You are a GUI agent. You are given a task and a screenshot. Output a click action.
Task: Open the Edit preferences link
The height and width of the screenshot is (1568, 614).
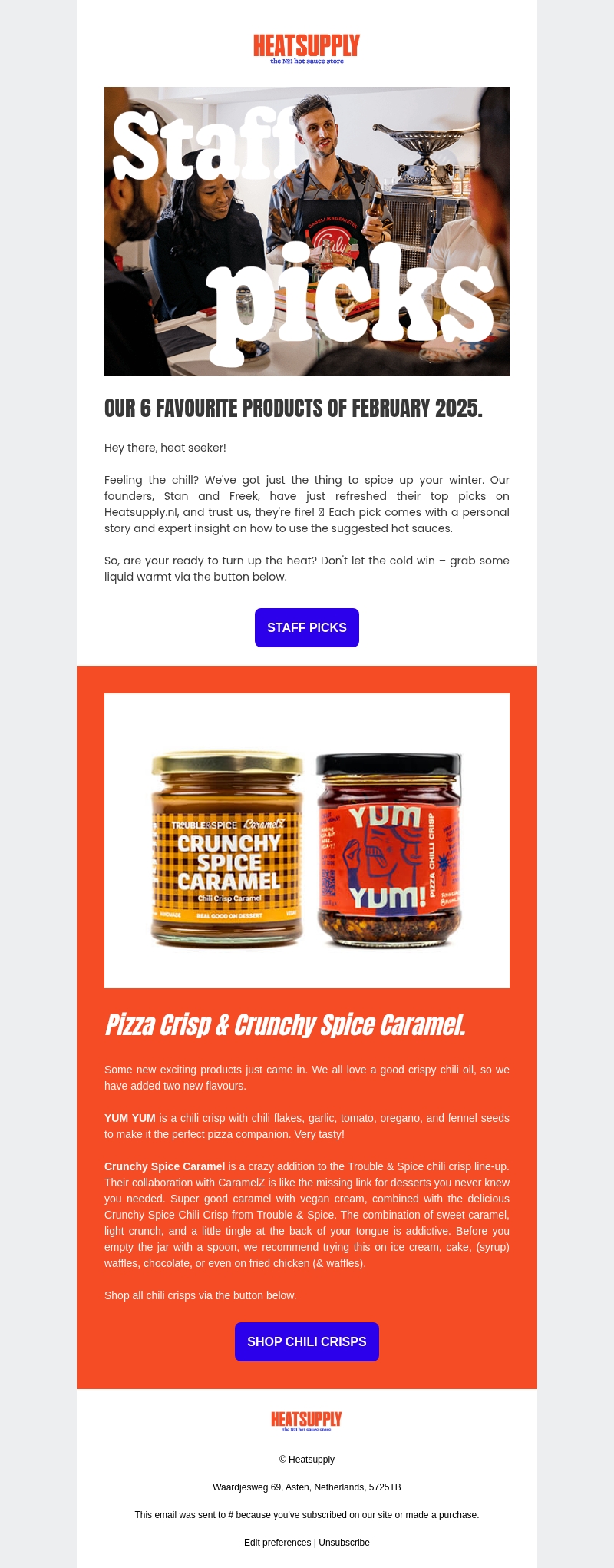coord(277,1542)
